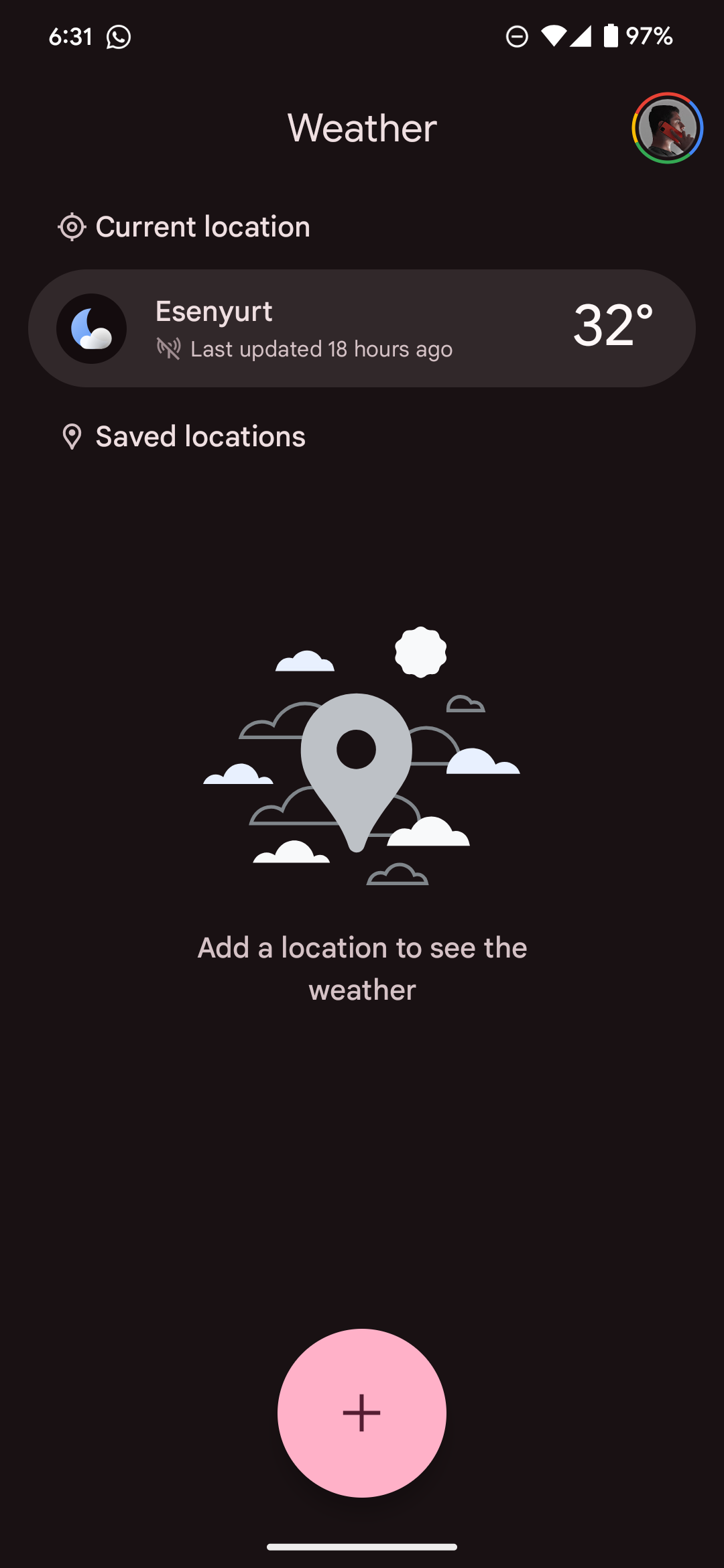Add a new saved location
The width and height of the screenshot is (724, 1568).
coord(362,1413)
